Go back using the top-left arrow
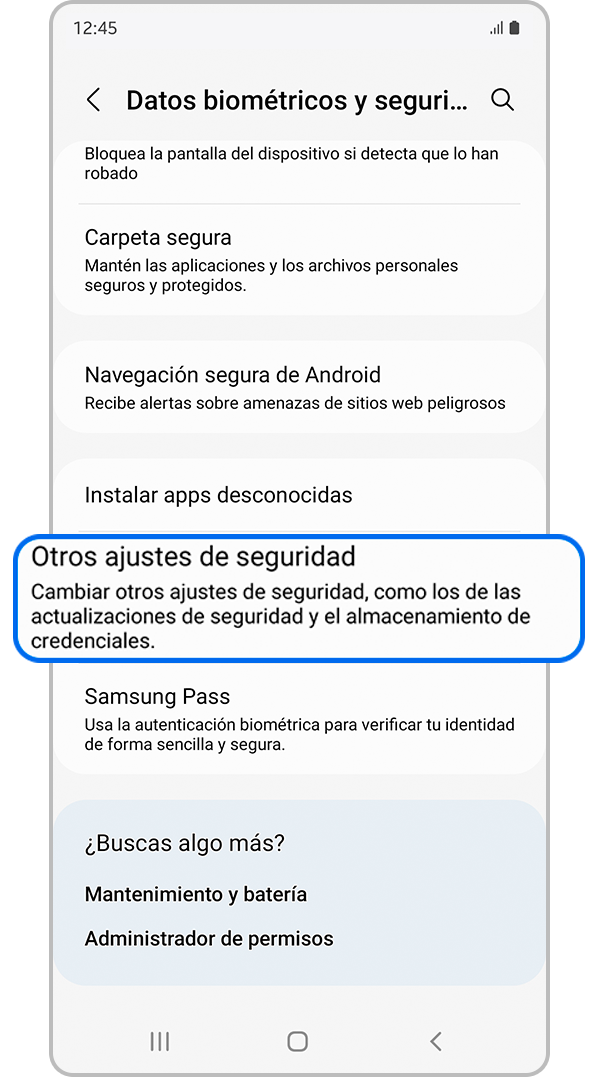This screenshot has width=600, height=1077. (94, 100)
